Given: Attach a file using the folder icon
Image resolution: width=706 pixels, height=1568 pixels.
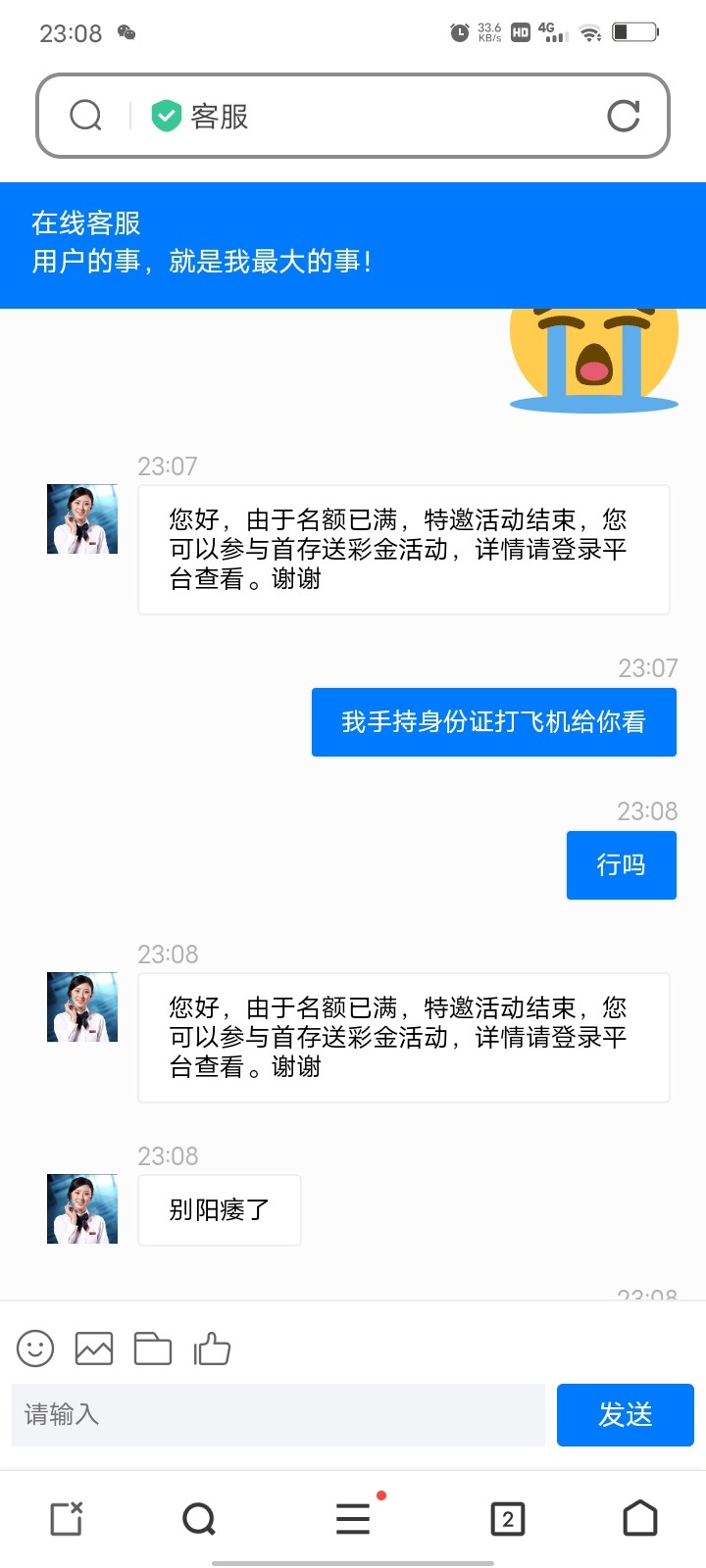Looking at the screenshot, I should tap(153, 1348).
